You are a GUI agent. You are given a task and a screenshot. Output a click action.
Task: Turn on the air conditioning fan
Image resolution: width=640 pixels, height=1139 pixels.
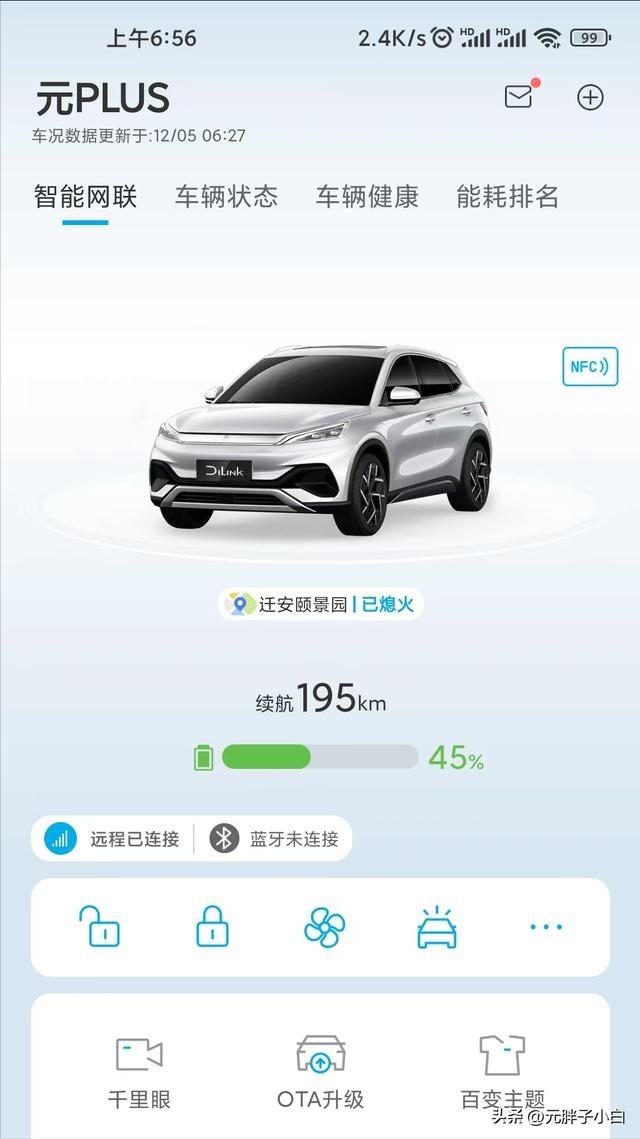324,927
